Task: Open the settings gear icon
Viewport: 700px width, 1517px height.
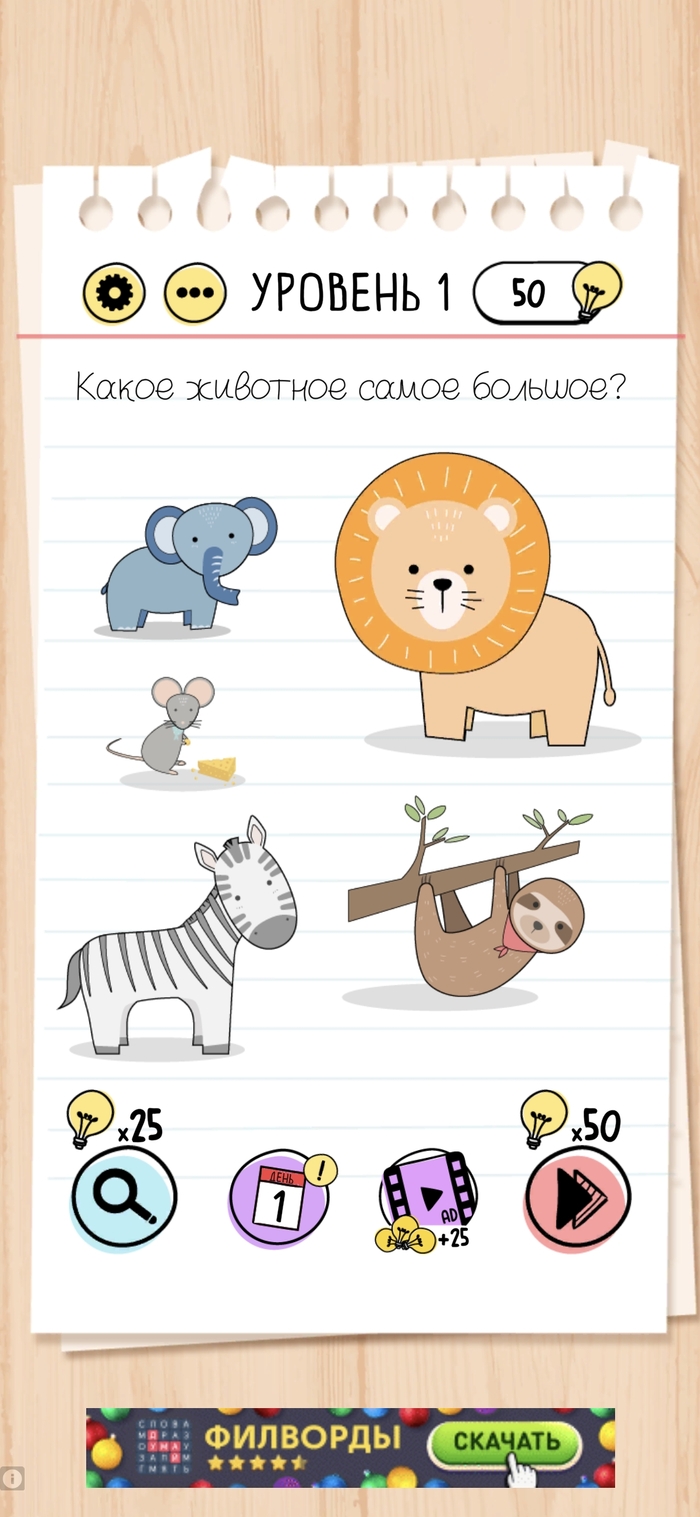Action: point(114,295)
